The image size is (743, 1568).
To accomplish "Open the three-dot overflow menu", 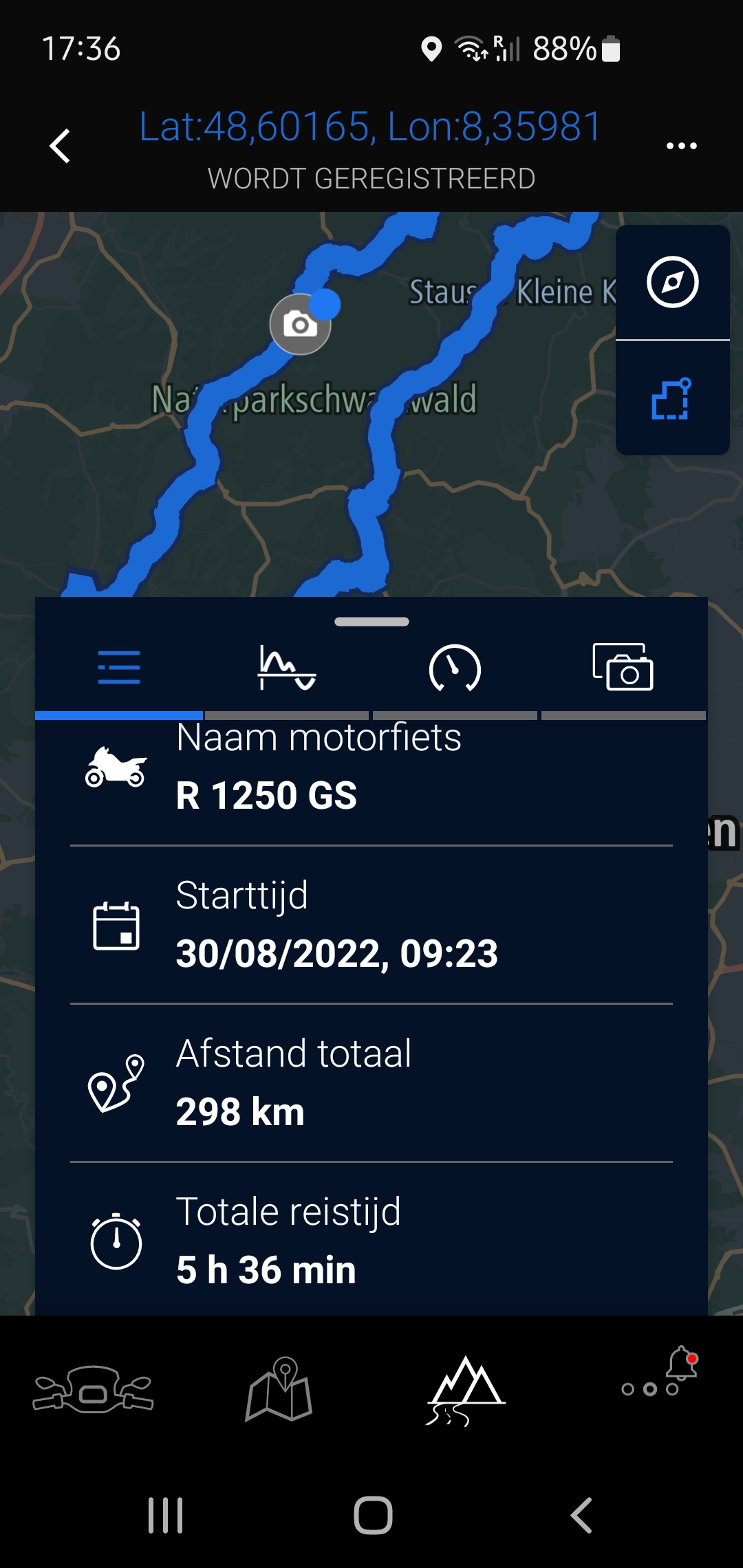I will pyautogui.click(x=681, y=146).
